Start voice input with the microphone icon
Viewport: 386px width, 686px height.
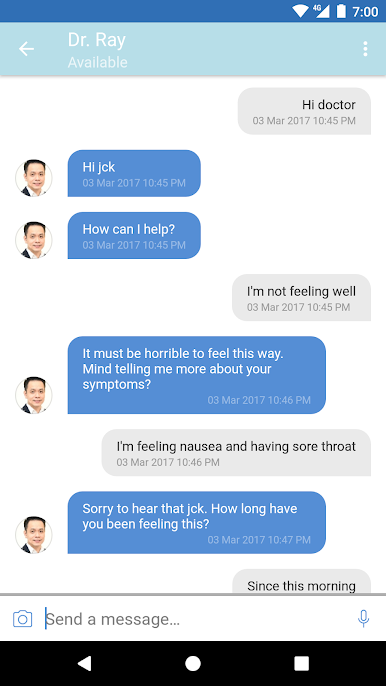coord(363,619)
